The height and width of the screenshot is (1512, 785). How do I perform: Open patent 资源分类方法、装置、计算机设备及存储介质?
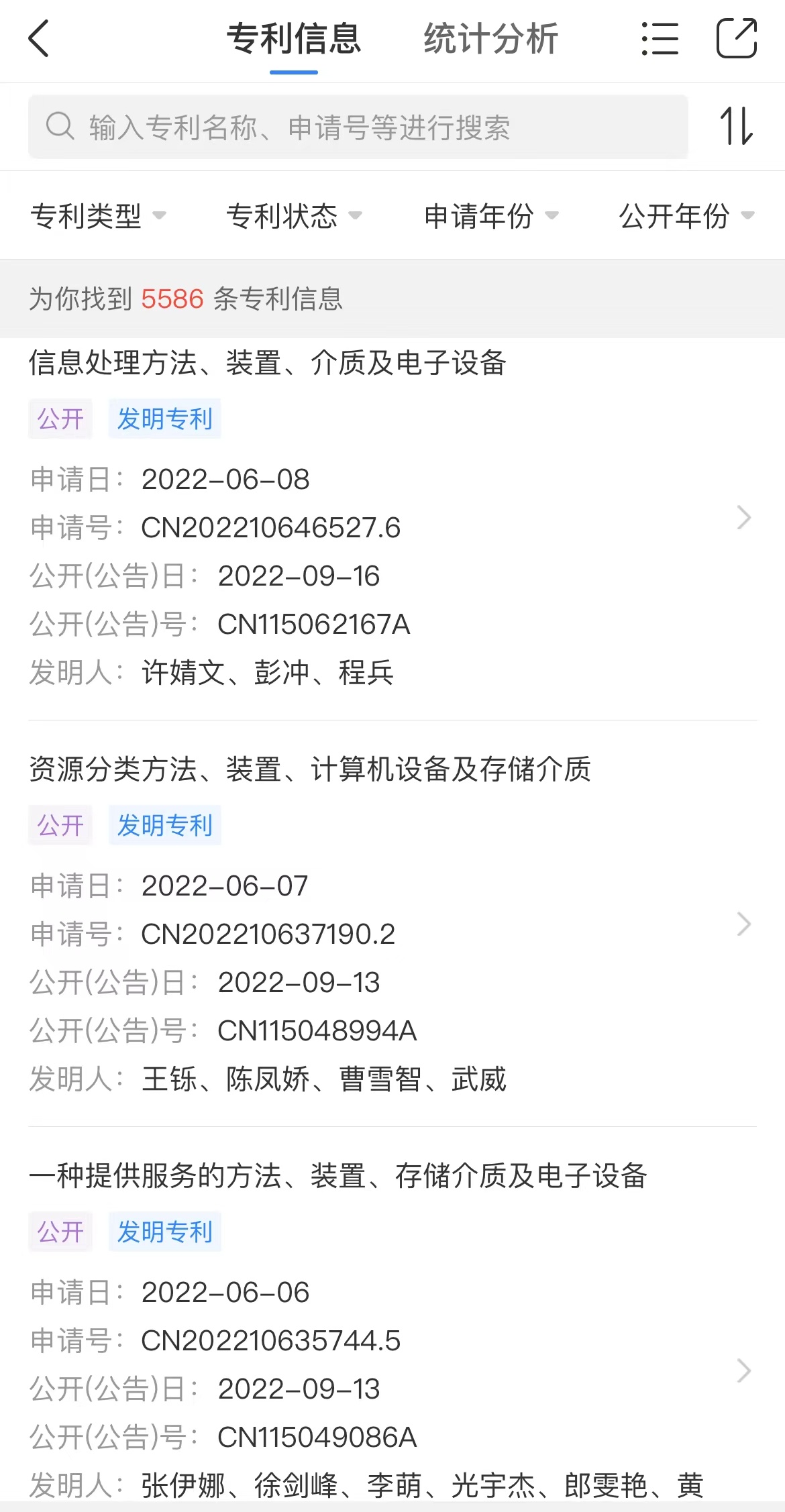(392, 924)
